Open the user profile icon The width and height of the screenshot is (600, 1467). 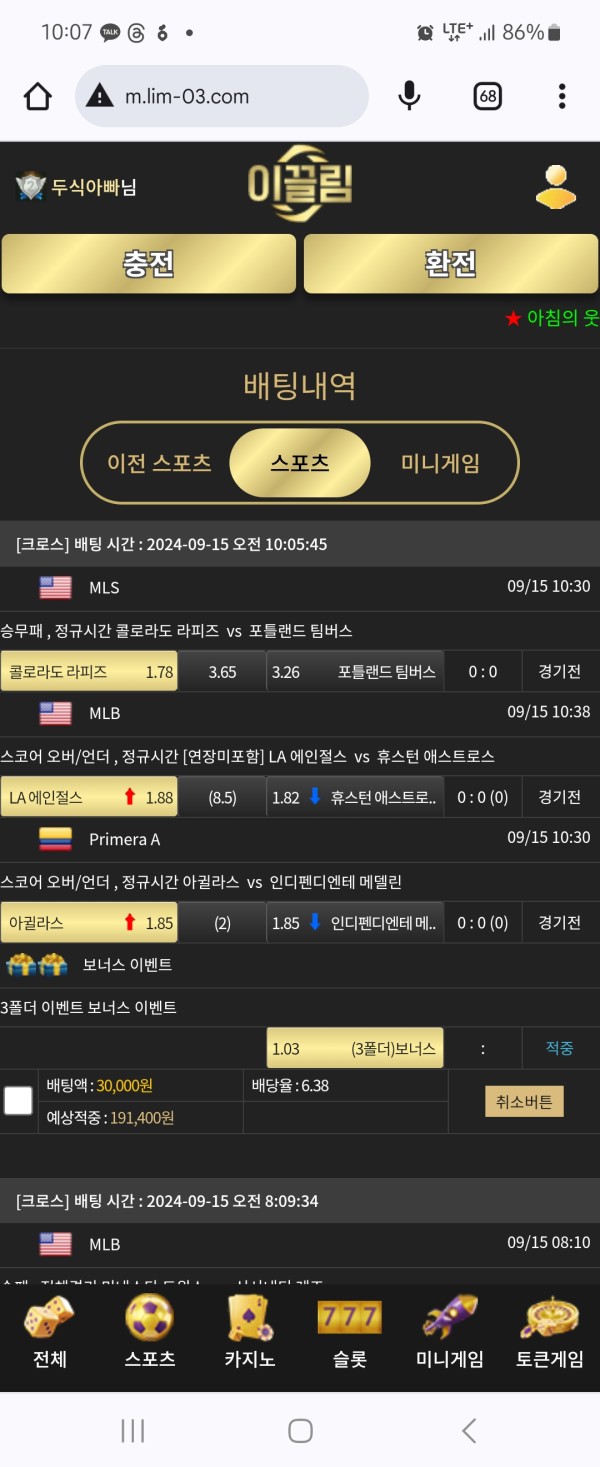point(555,187)
